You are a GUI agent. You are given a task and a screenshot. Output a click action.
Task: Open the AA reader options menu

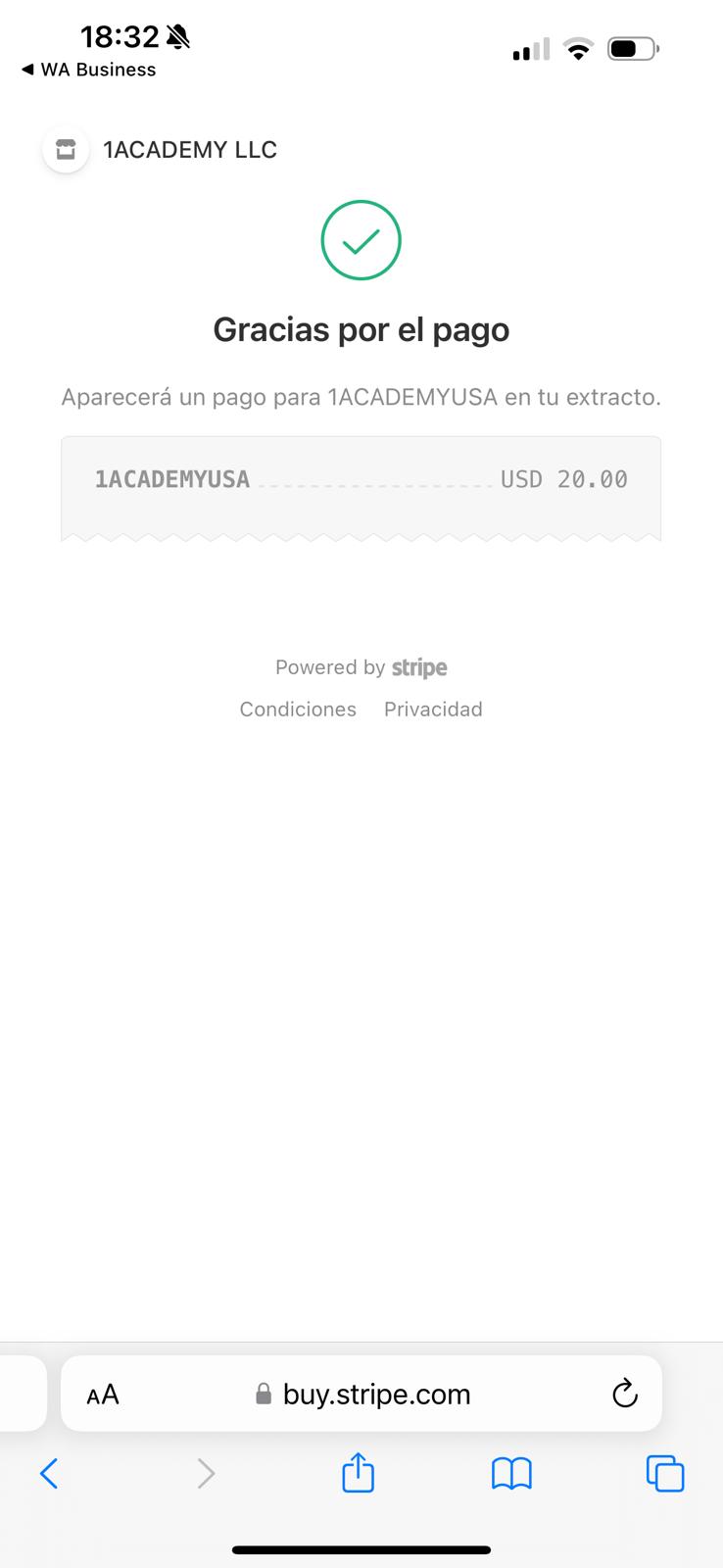[x=103, y=1394]
